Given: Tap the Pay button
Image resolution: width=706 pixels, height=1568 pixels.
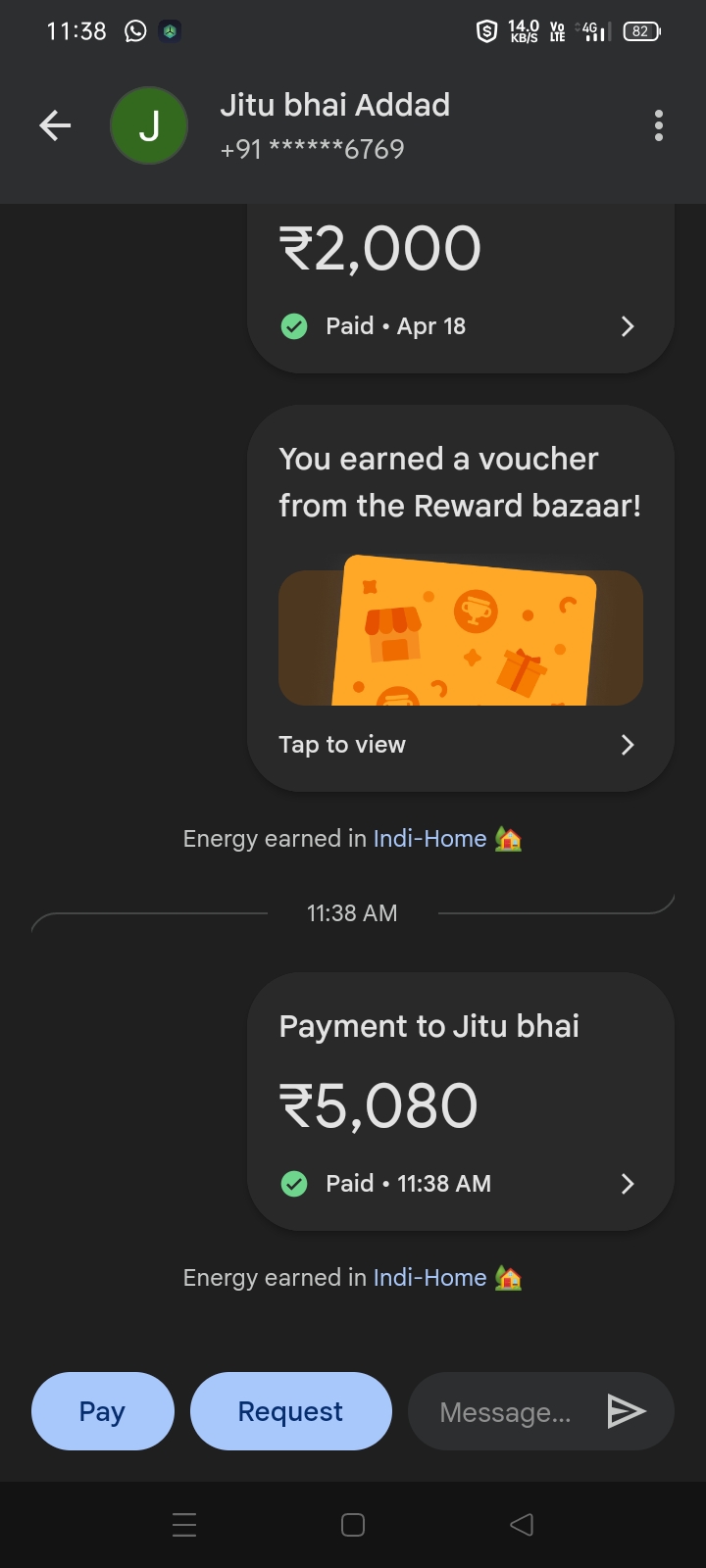Looking at the screenshot, I should (102, 1411).
